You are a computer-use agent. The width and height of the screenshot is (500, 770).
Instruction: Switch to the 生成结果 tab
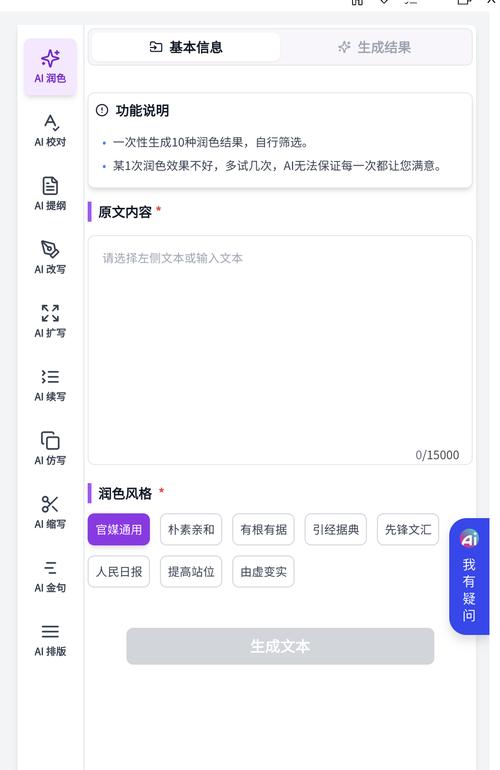(375, 48)
